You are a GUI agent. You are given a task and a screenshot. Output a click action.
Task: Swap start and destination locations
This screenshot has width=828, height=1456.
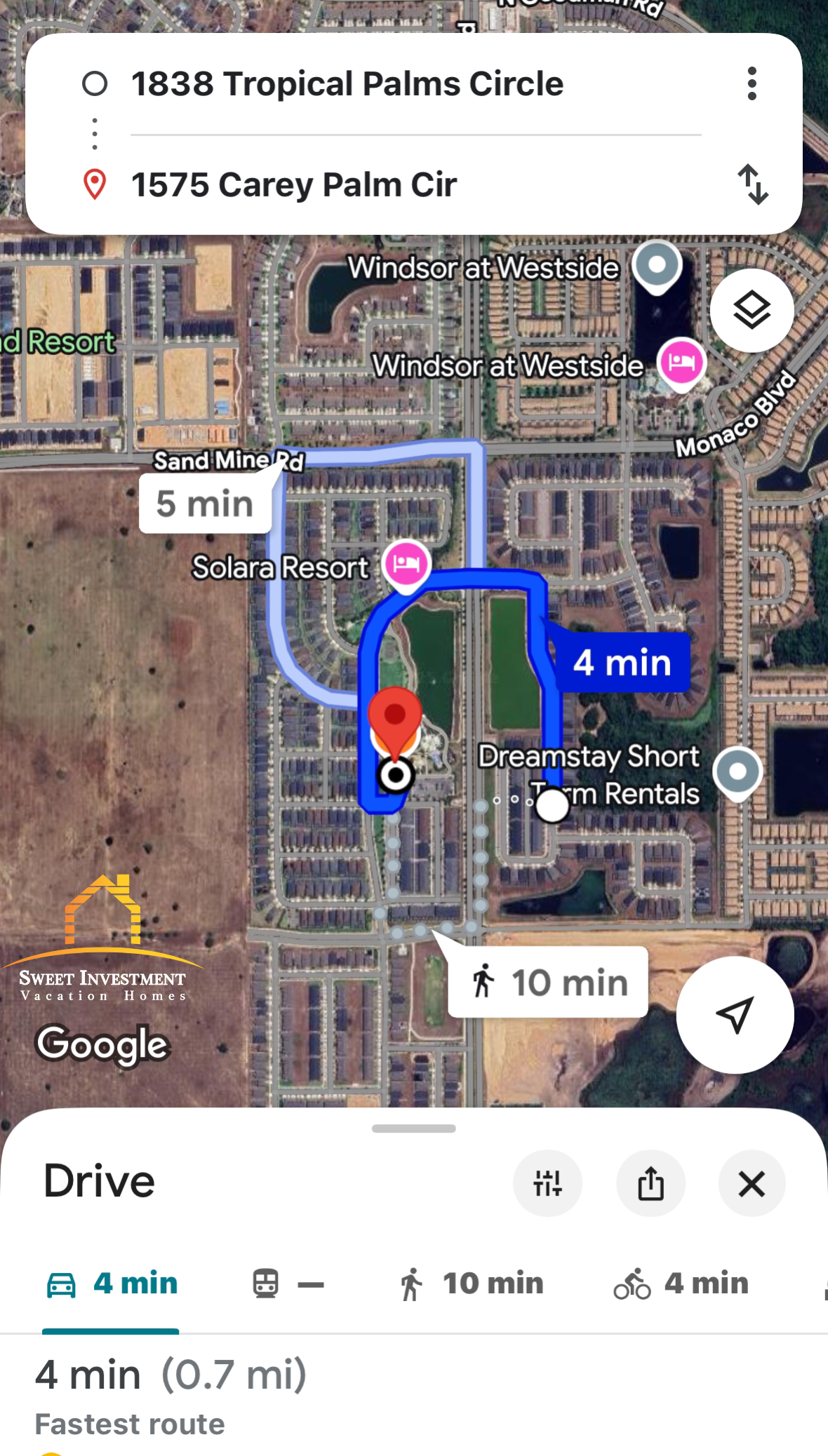tap(752, 184)
